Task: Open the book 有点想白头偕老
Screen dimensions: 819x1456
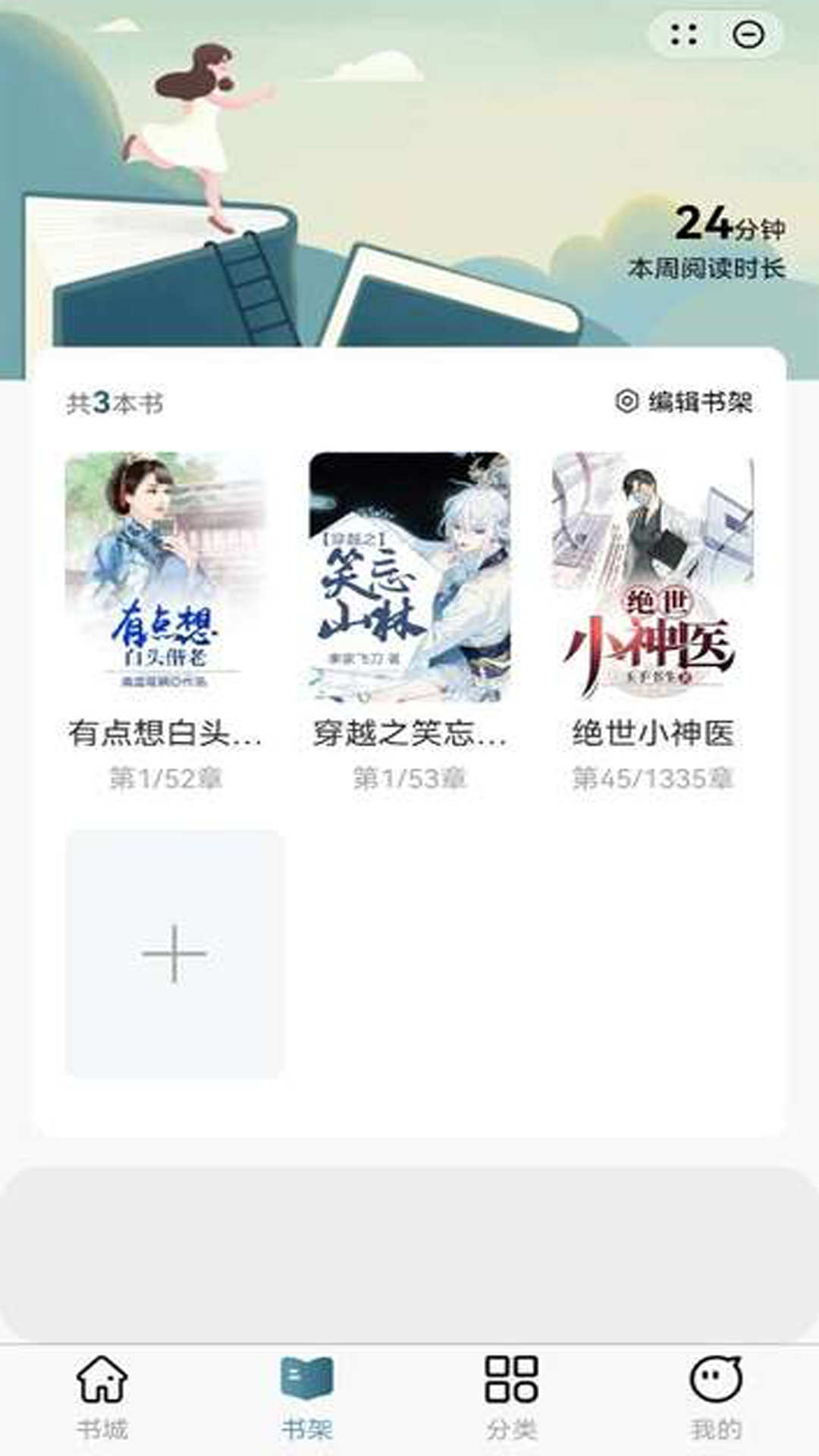Action: 165,577
